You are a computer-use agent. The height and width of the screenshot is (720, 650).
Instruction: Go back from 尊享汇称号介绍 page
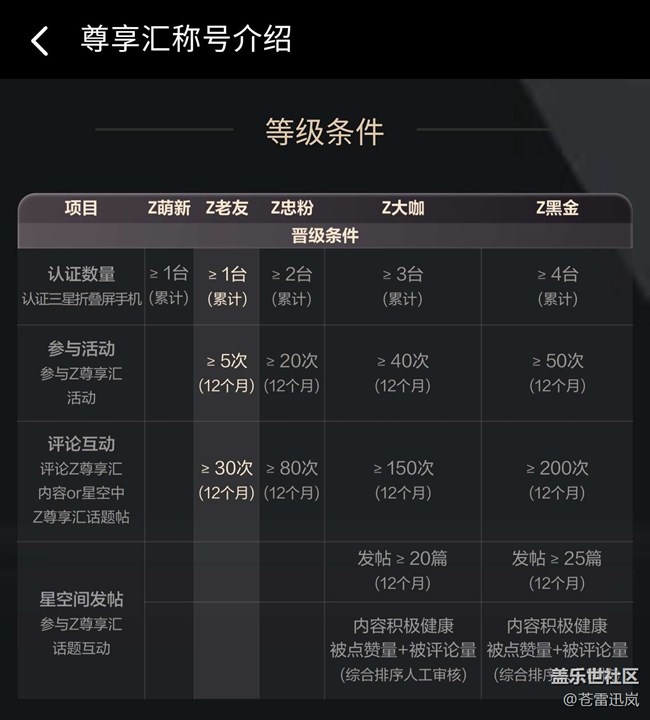[39, 41]
